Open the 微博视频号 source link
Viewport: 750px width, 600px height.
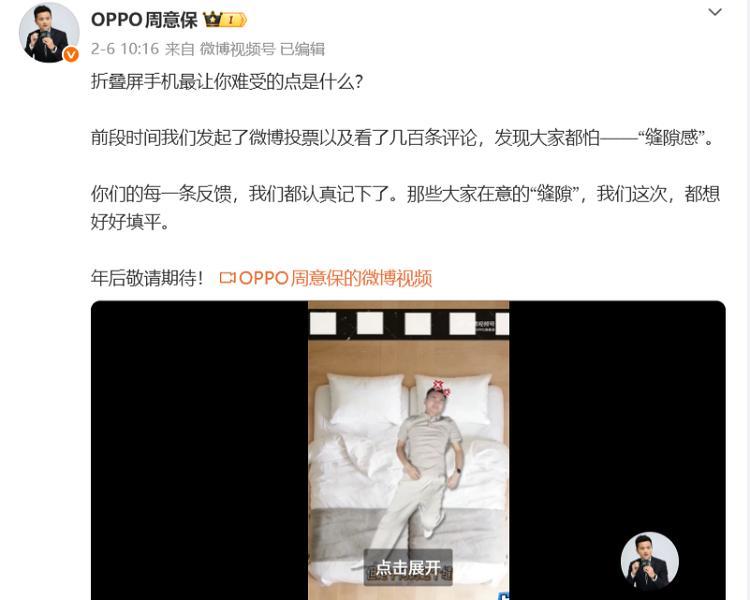237,49
